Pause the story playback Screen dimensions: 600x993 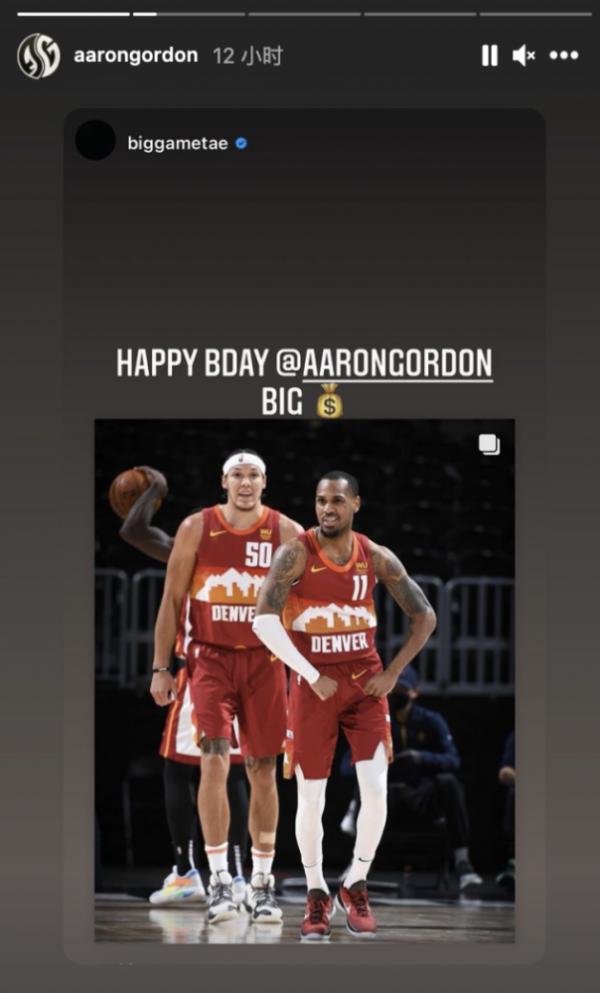pyautogui.click(x=489, y=56)
